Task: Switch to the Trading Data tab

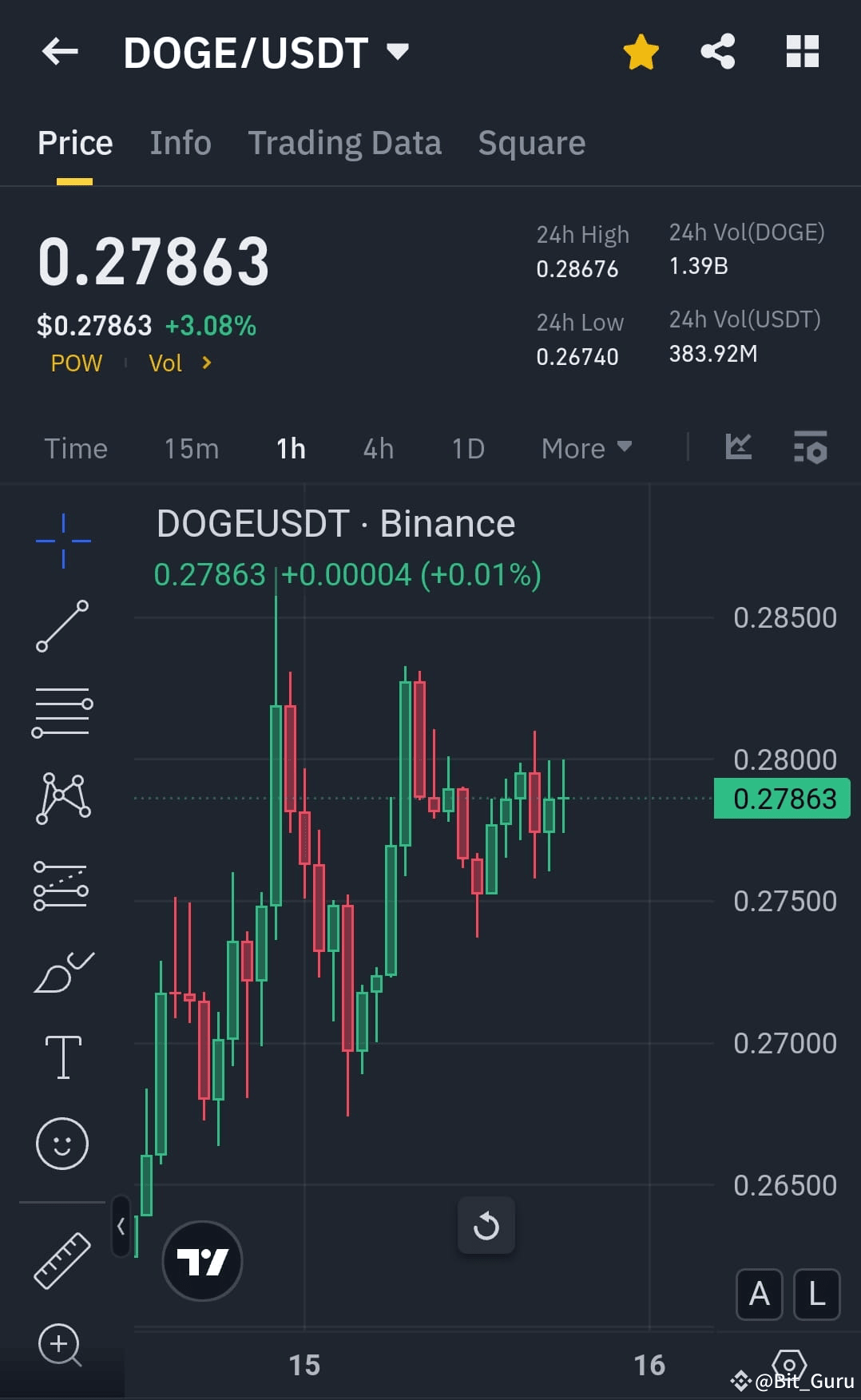Action: point(344,142)
